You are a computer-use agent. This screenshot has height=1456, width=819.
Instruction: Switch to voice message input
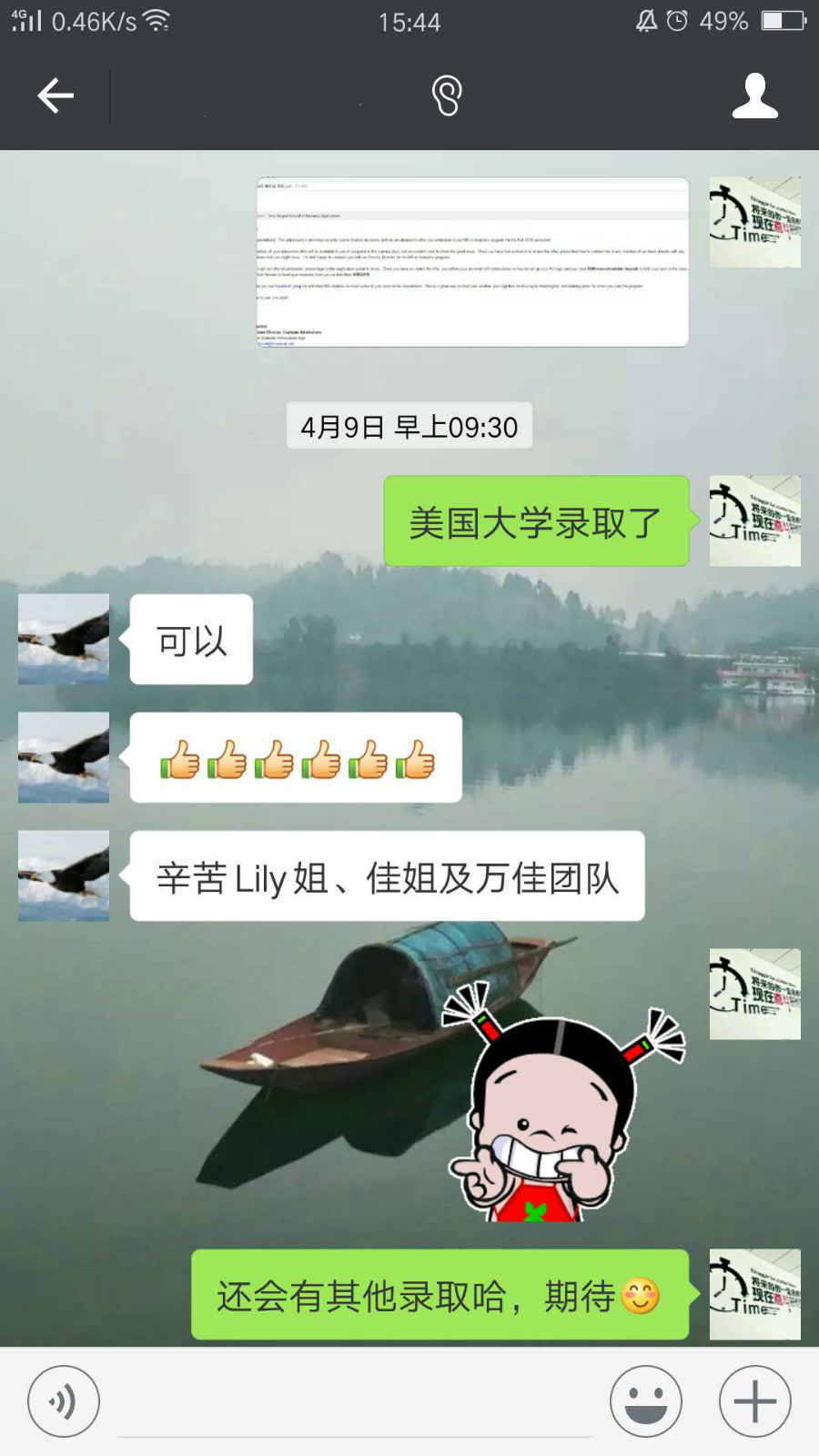pyautogui.click(x=63, y=1401)
